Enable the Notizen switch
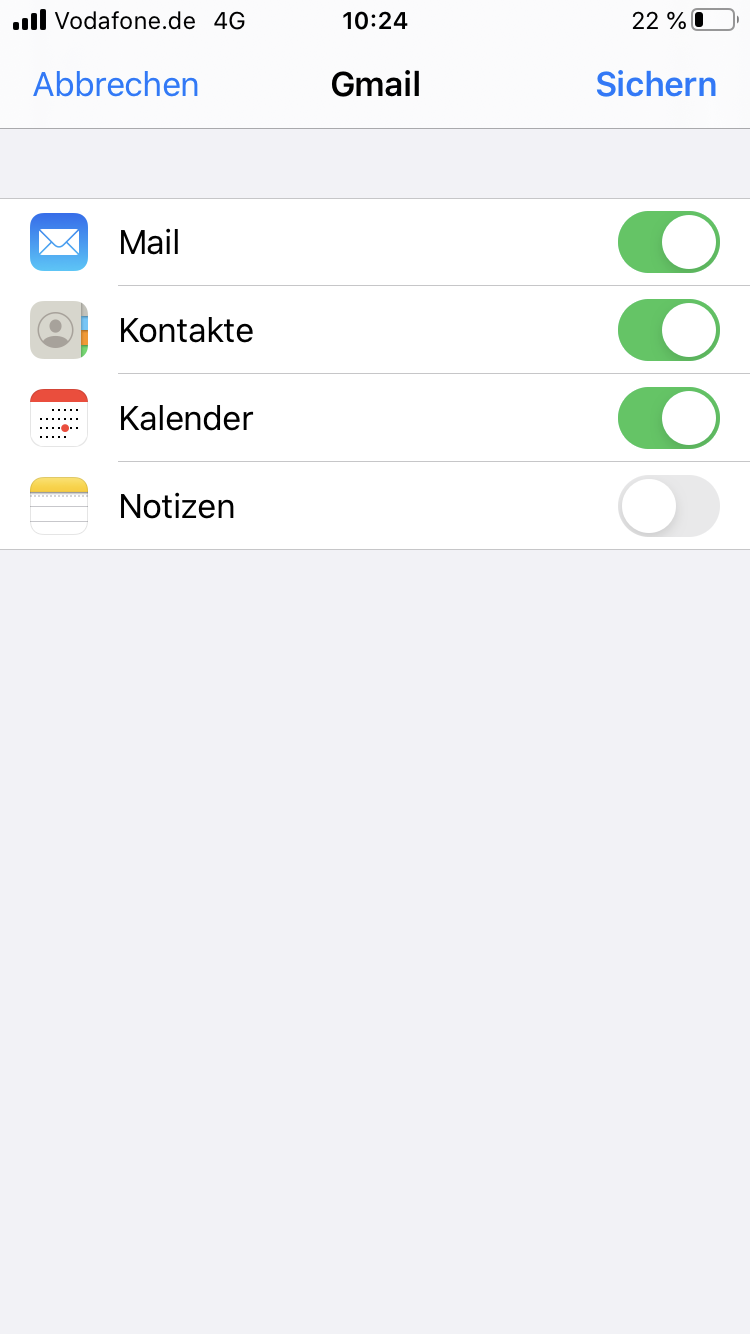 point(668,506)
